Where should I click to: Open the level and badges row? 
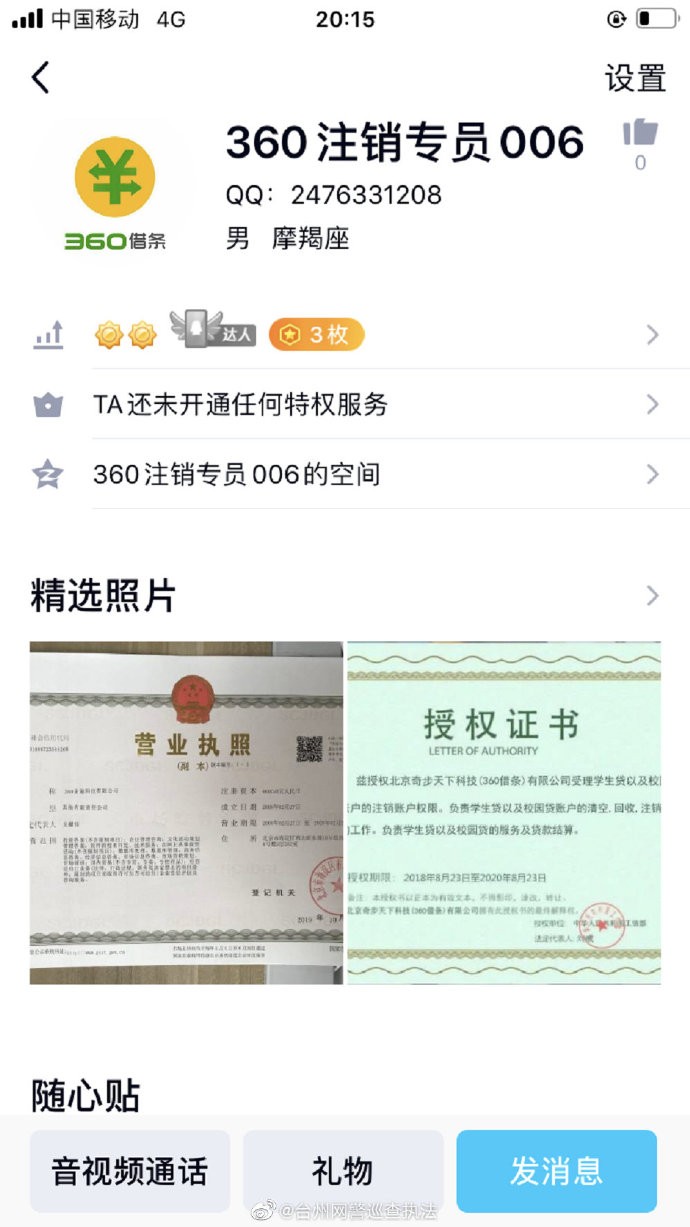click(x=360, y=335)
